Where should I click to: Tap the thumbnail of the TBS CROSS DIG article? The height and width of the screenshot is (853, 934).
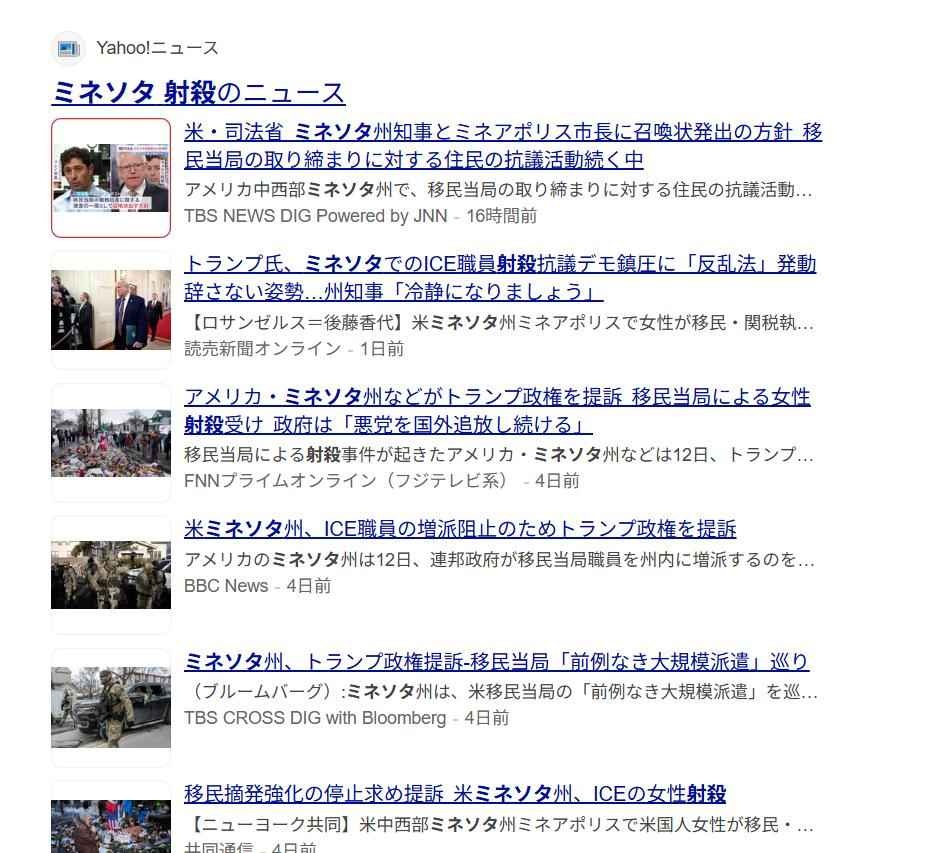pos(111,707)
